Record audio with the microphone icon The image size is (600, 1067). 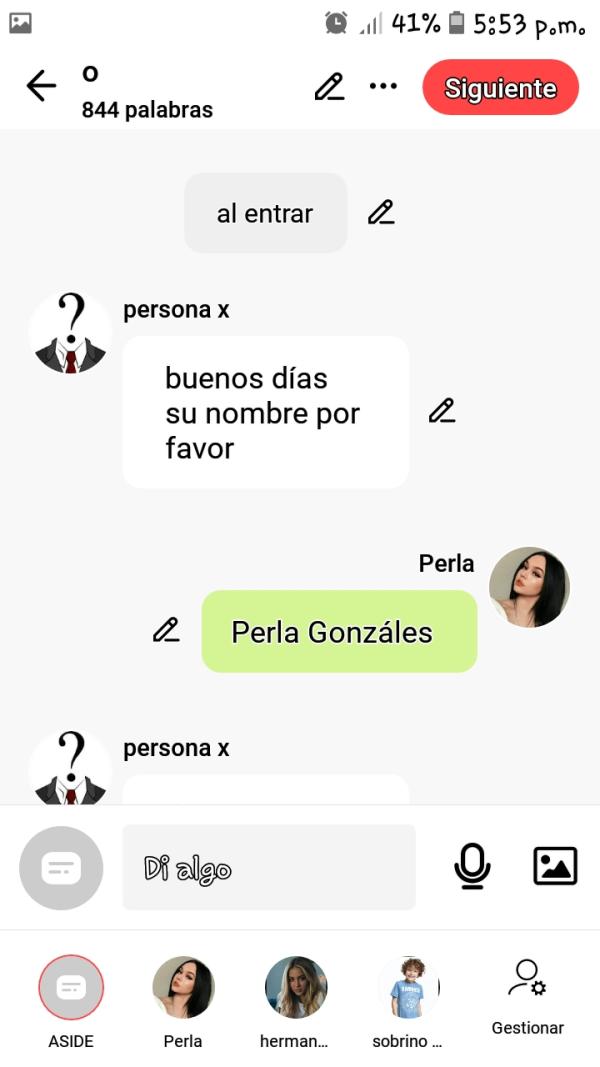pos(472,866)
